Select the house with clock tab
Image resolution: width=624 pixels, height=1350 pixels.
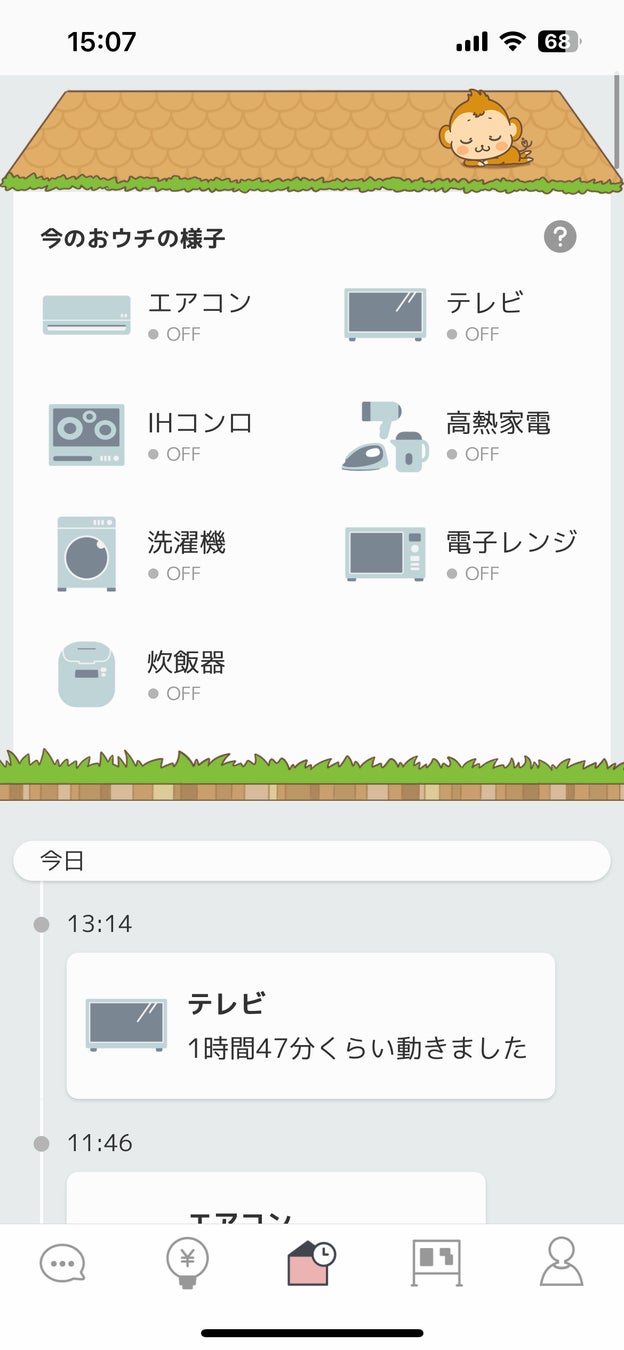pos(311,1263)
